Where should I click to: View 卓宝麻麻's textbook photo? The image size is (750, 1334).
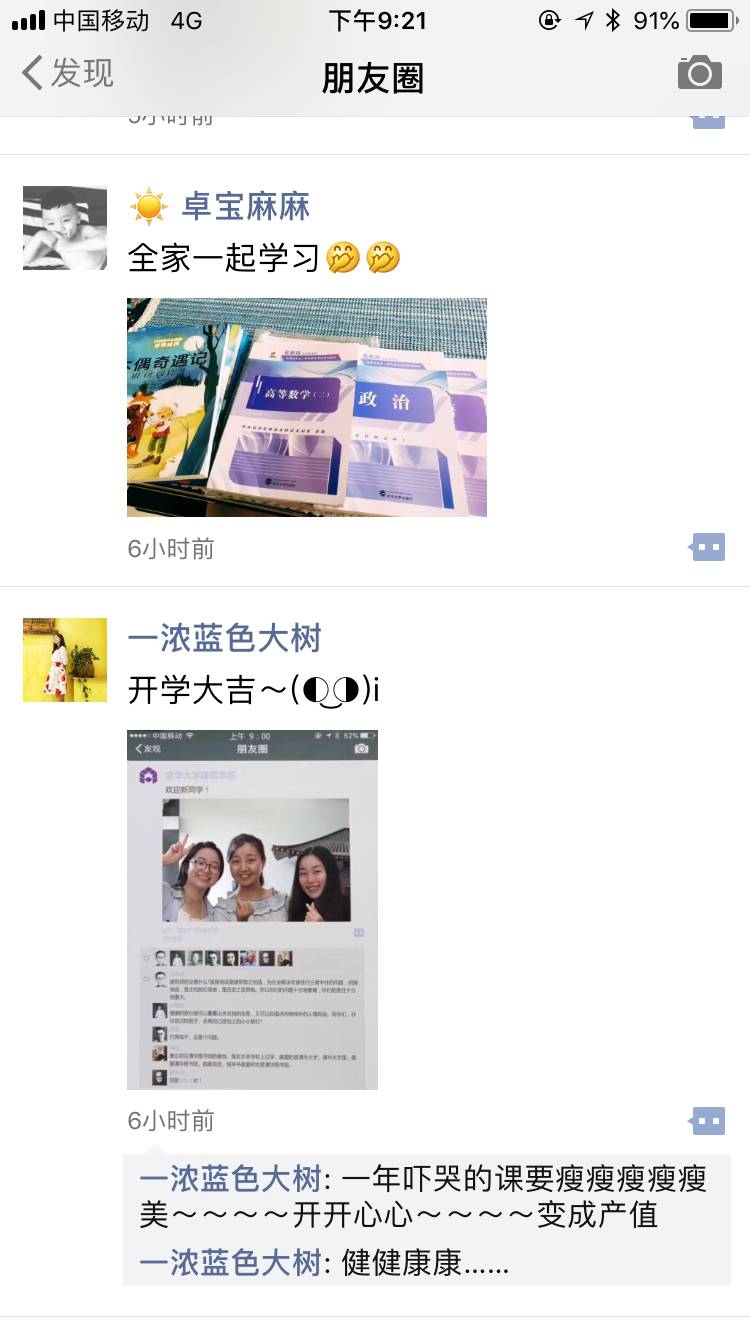[307, 407]
